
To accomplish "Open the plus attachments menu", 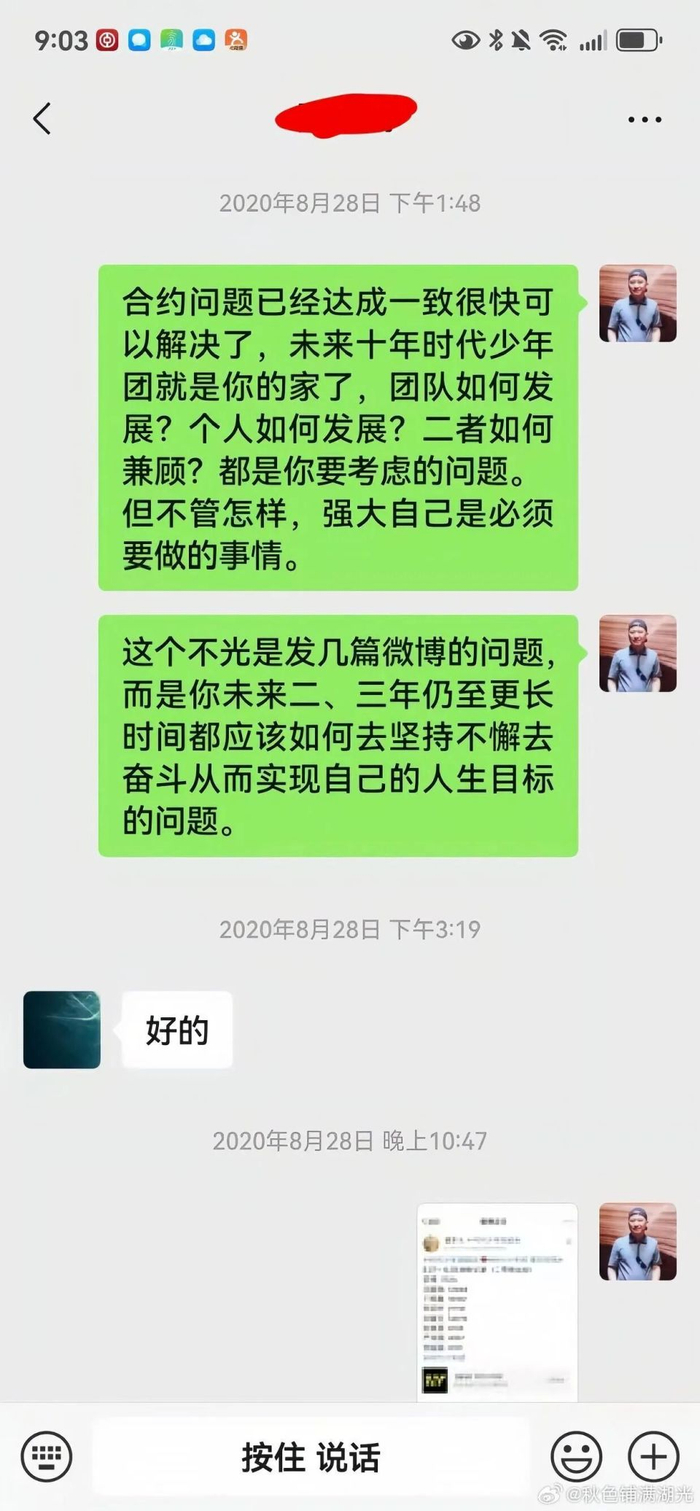I will click(x=653, y=1455).
